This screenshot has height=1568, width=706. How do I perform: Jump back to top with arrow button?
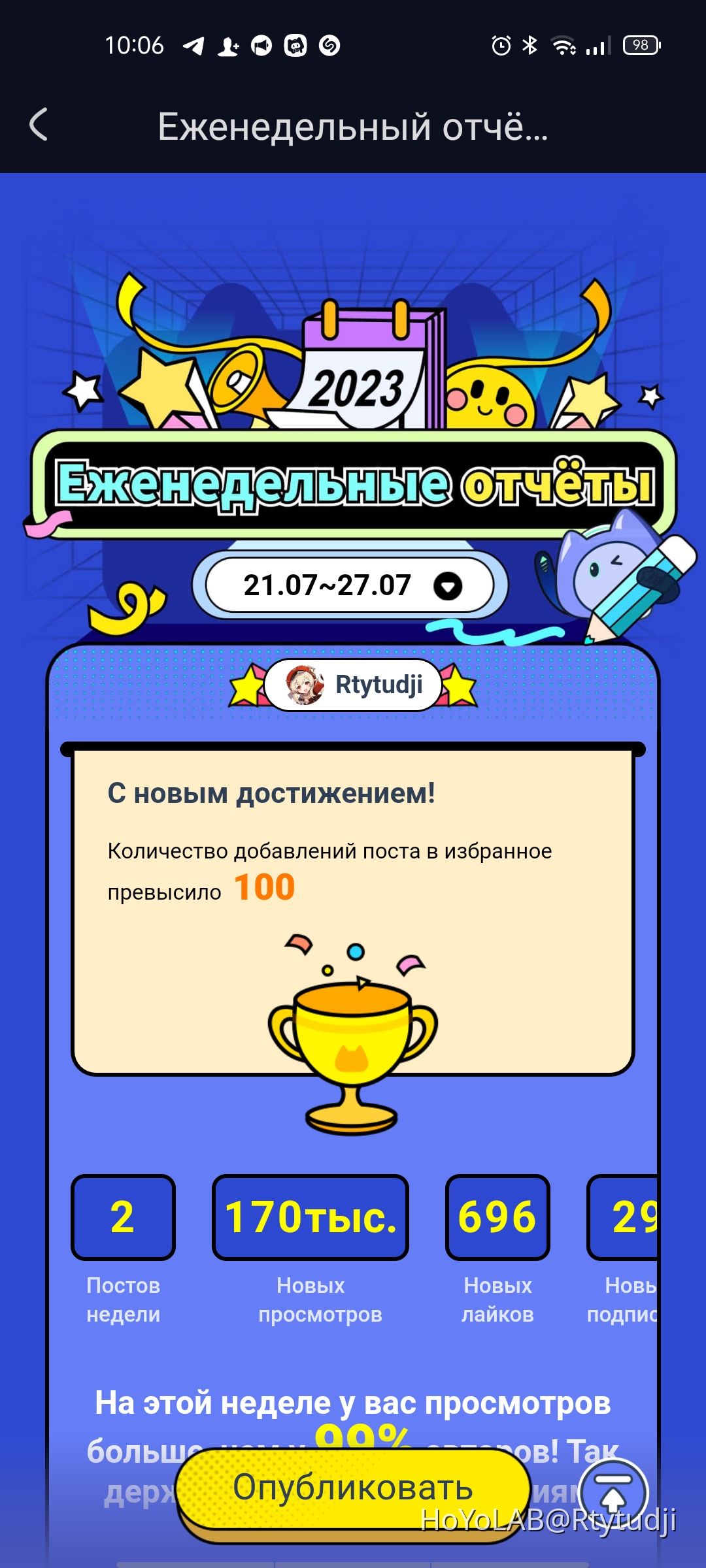[x=613, y=1492]
